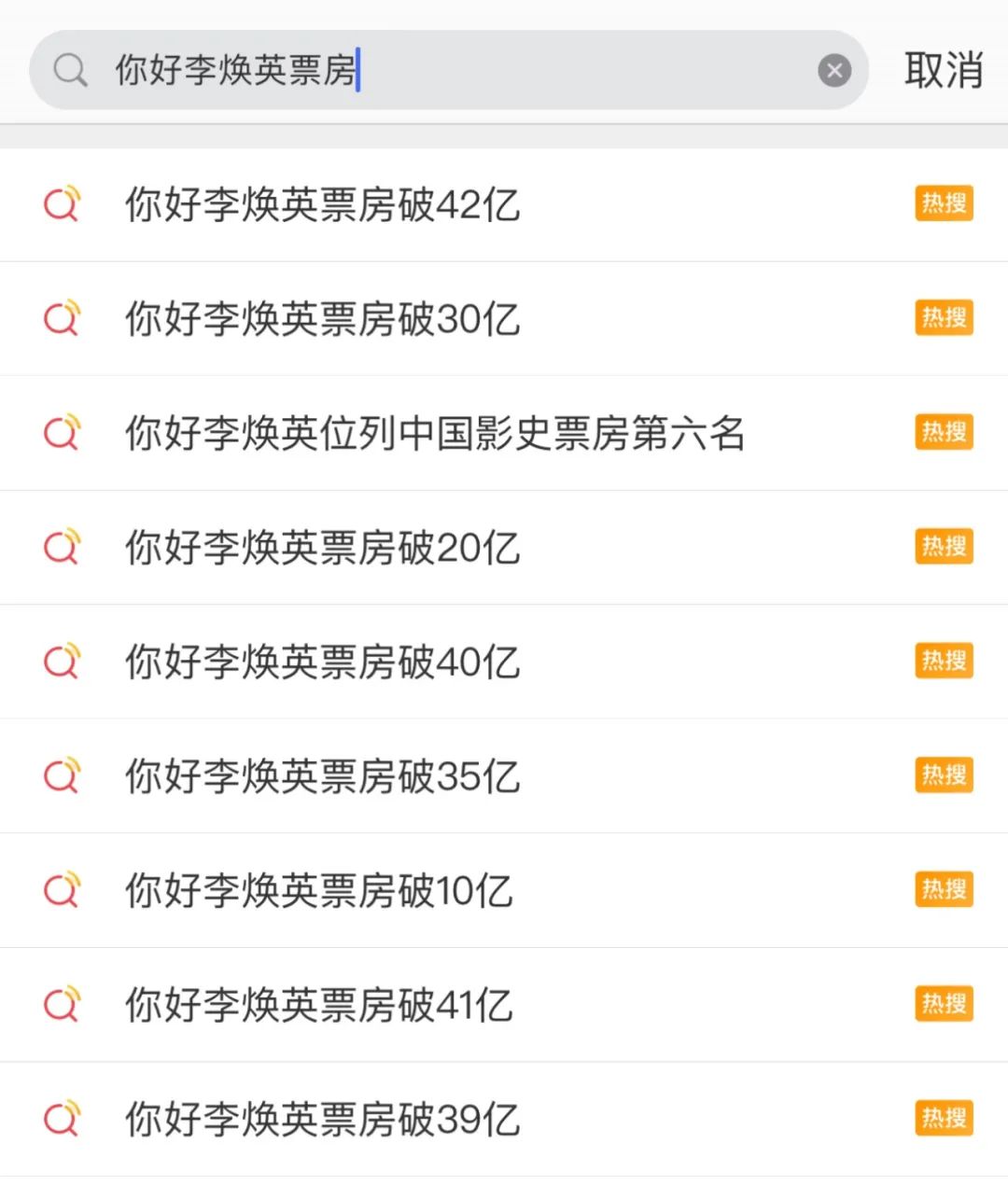Select the trending icon next to 位列中国影史票房第六名
1008x1185 pixels.
62,432
